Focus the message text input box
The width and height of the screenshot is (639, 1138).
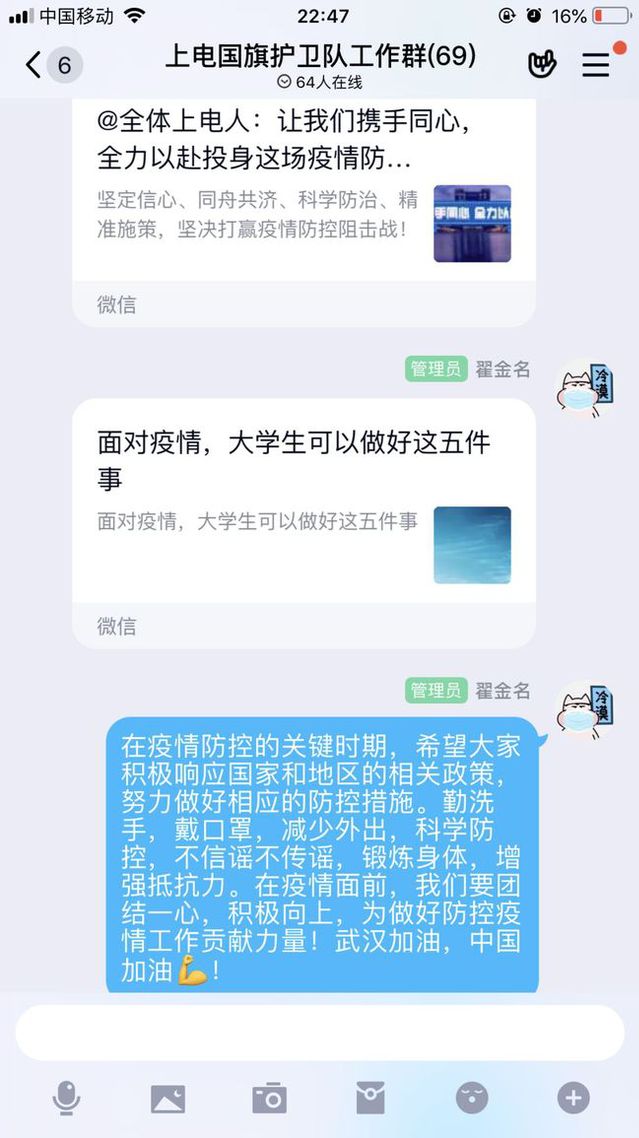click(x=319, y=1033)
